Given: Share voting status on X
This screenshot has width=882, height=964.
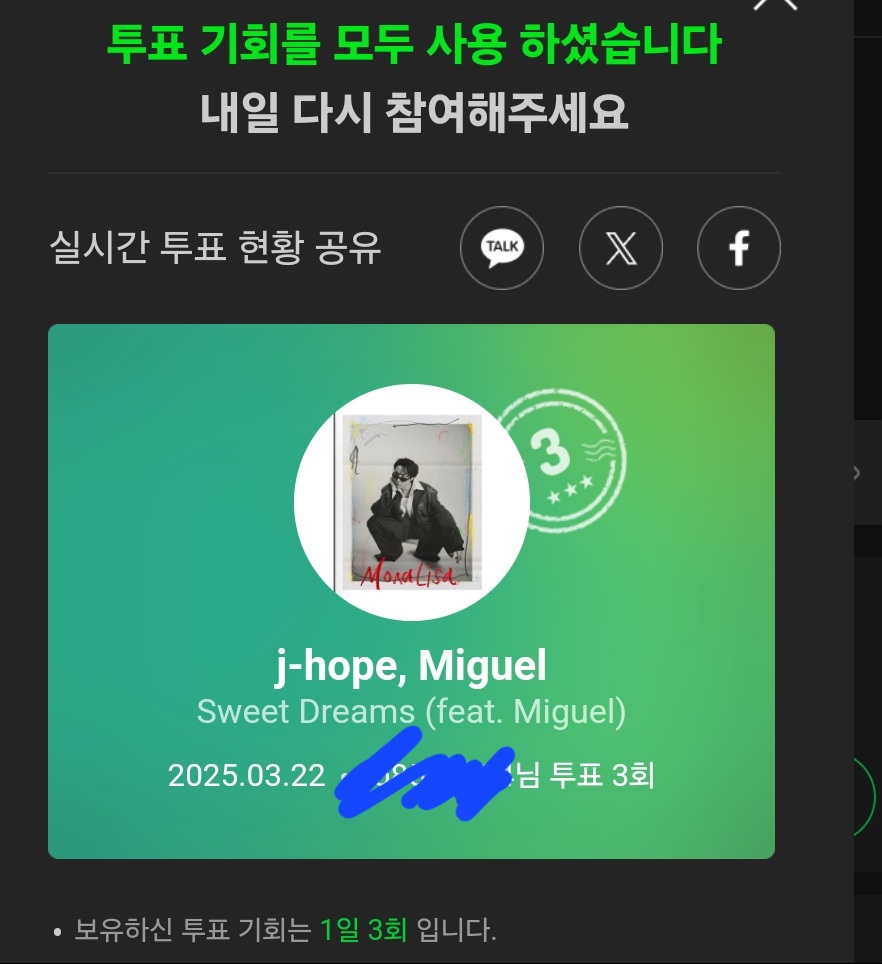Looking at the screenshot, I should point(621,247).
